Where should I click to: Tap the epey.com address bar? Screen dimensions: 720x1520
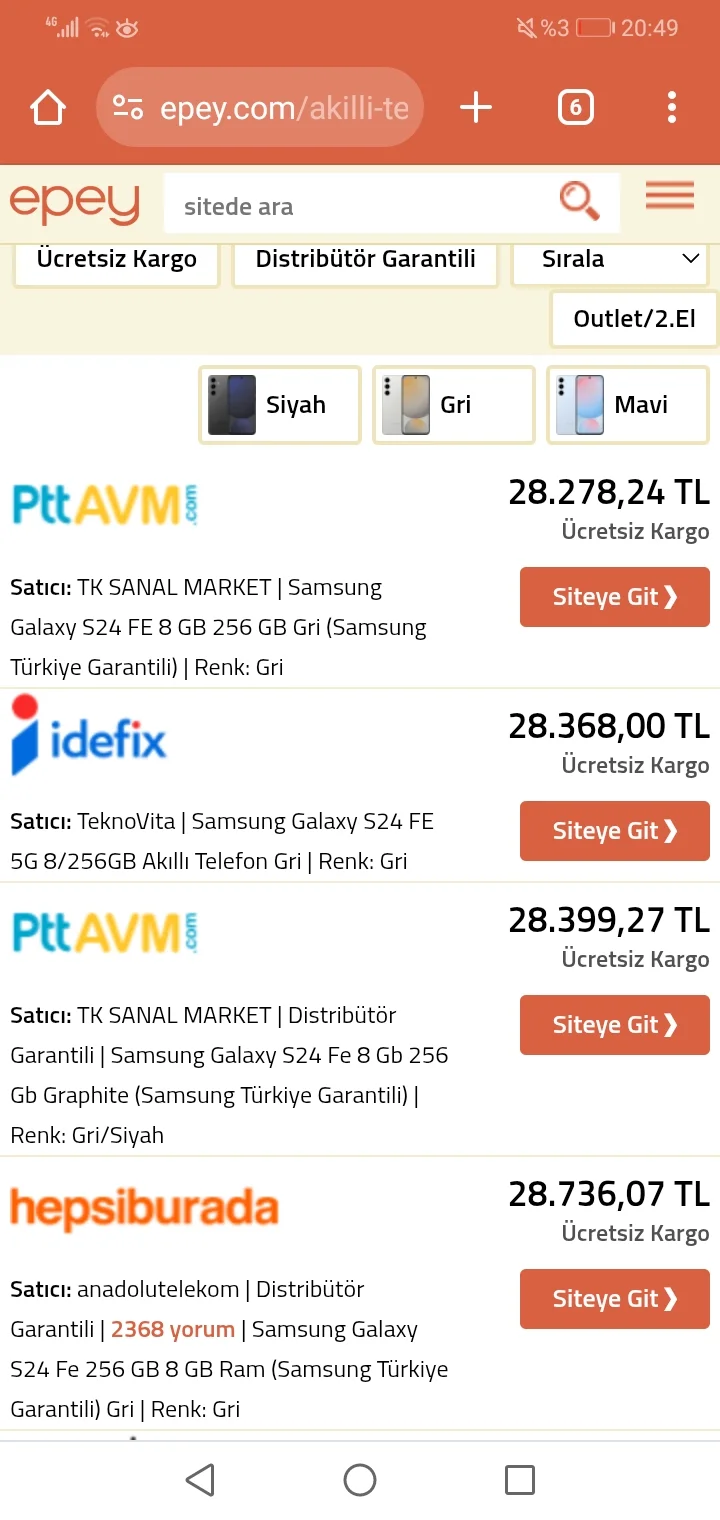(260, 107)
